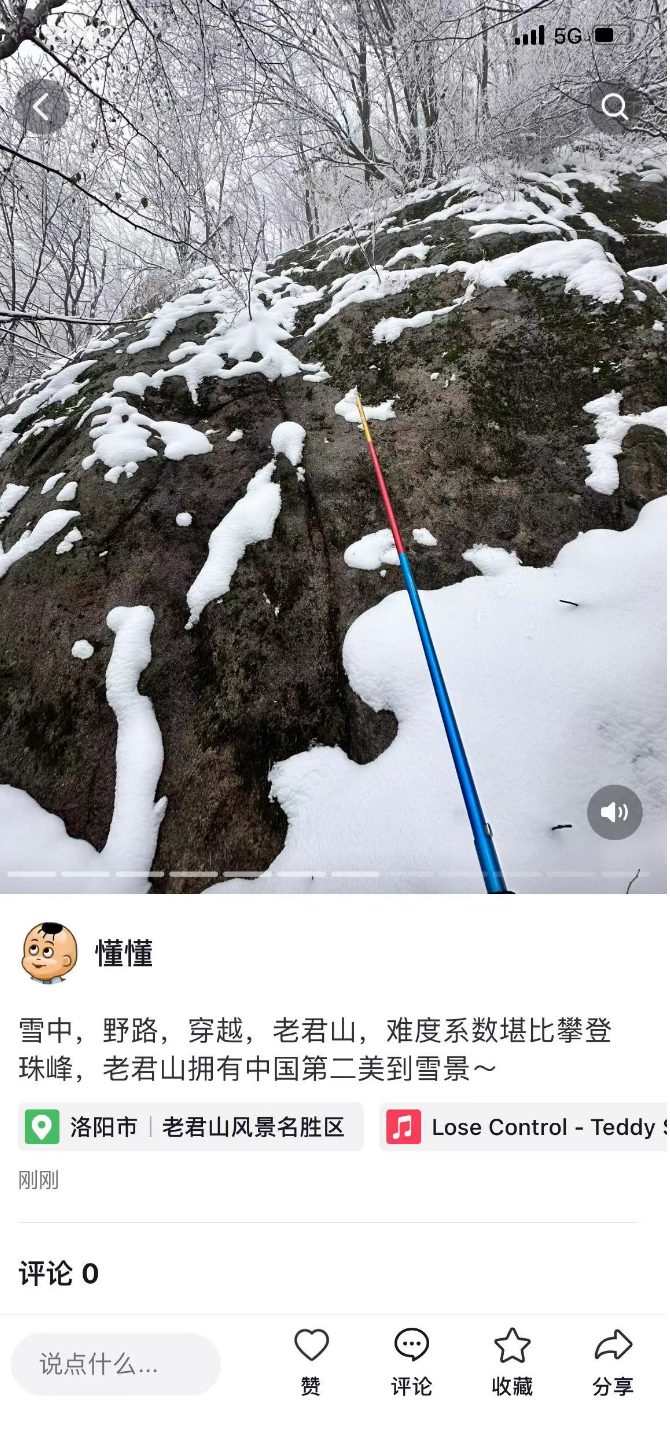The width and height of the screenshot is (670, 1432).
Task: Mute the video sound with speaker icon
Action: [614, 812]
